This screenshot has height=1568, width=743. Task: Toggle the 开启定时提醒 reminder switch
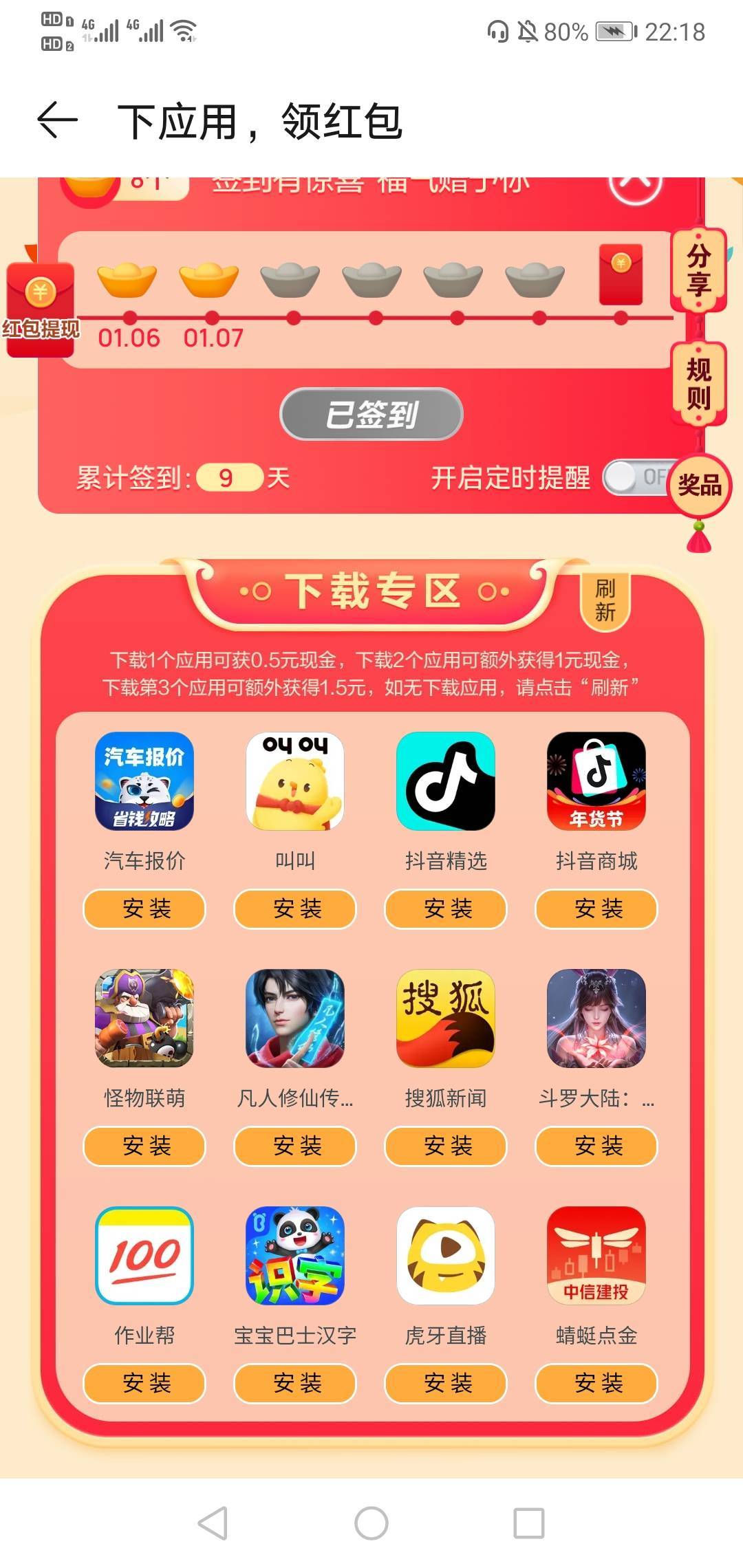(x=637, y=477)
